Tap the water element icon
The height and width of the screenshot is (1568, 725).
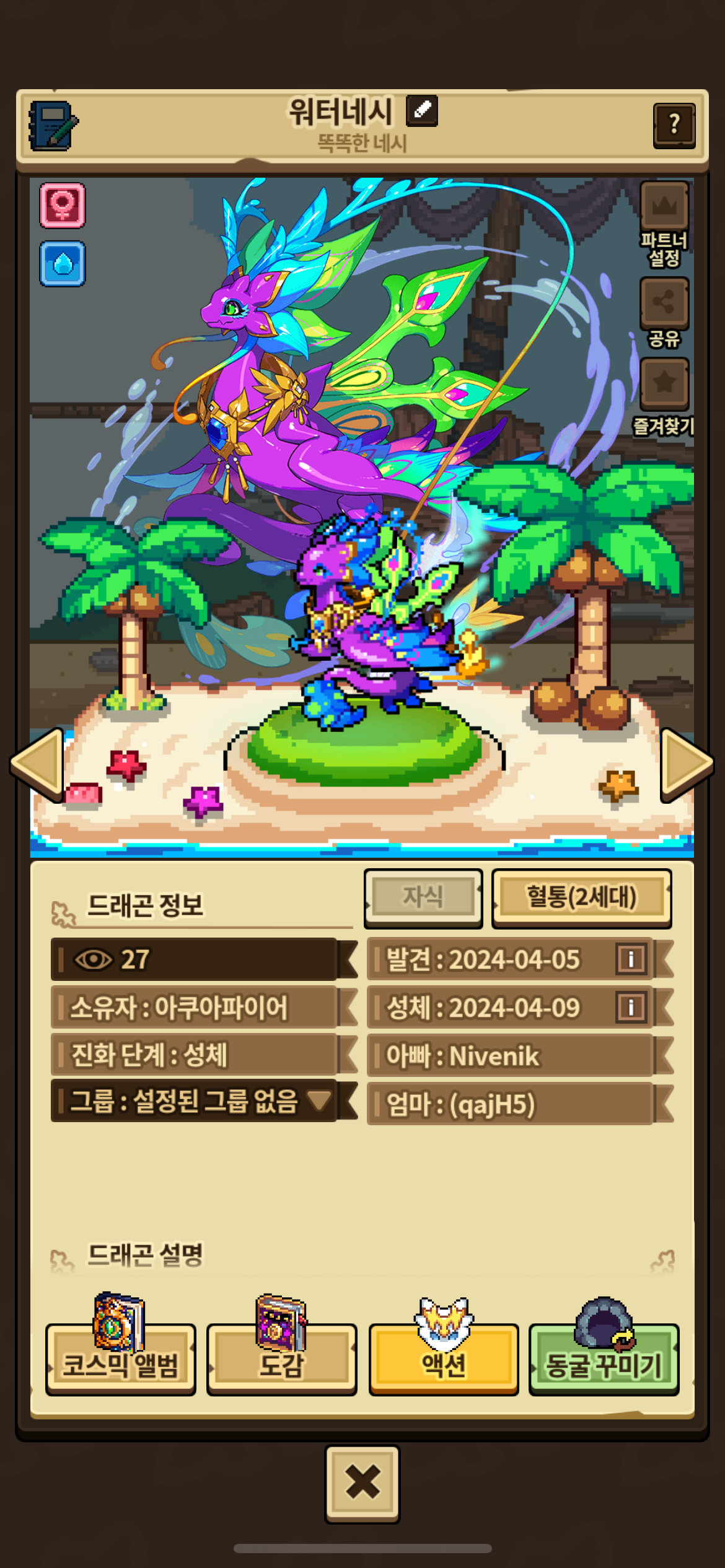(63, 264)
